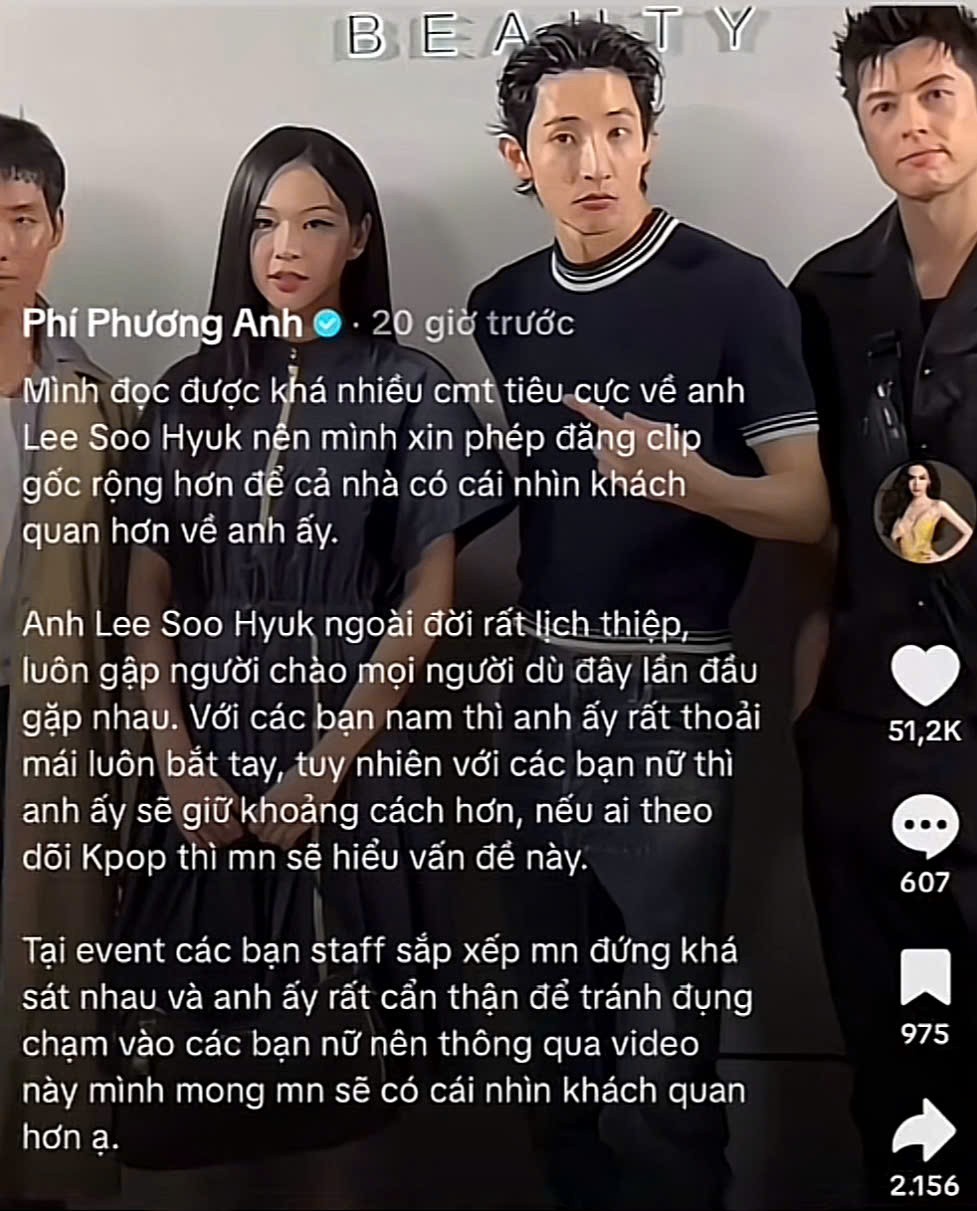The height and width of the screenshot is (1211, 977).
Task: Like this video with the heart icon
Action: (x=924, y=676)
